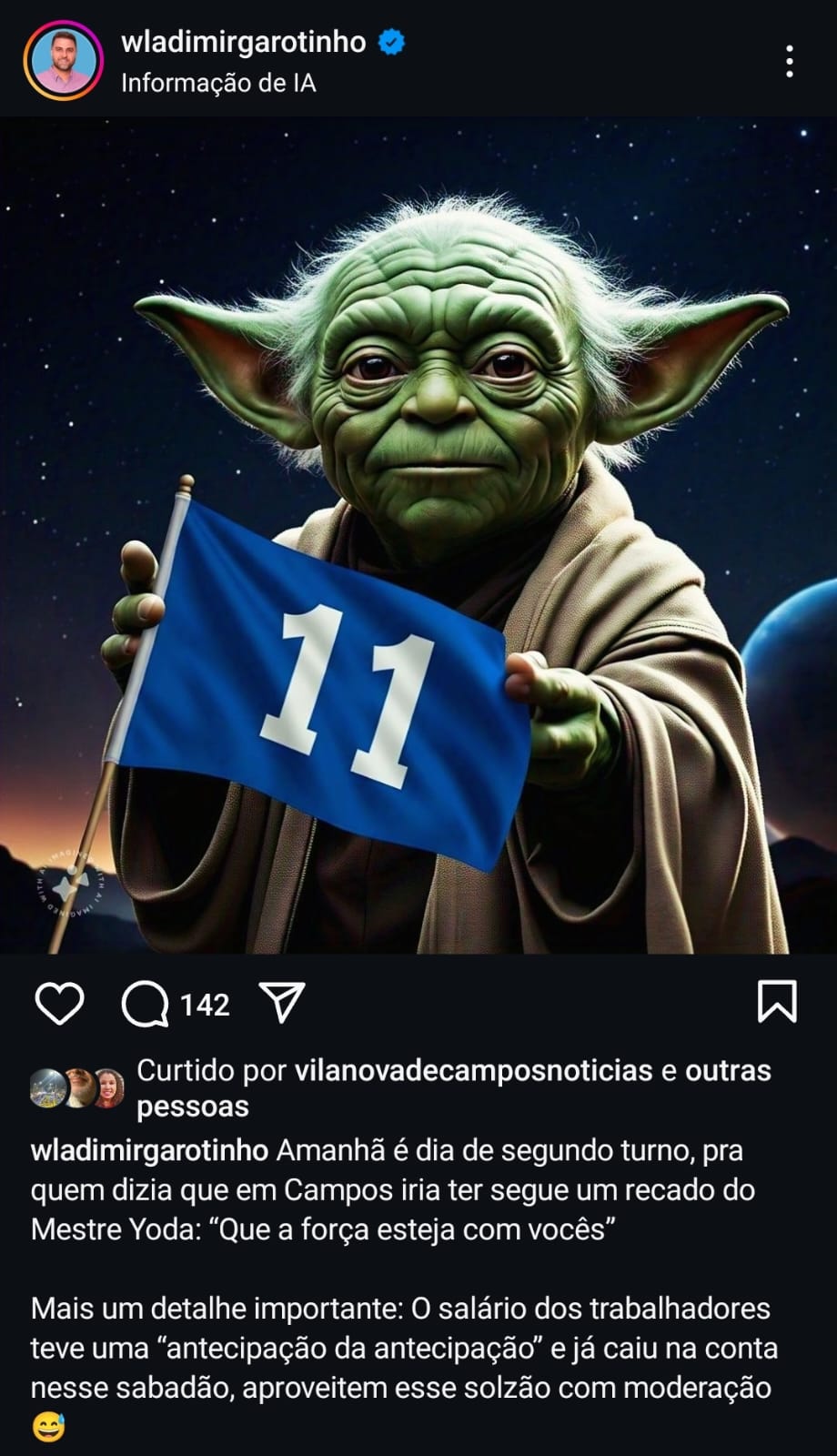
Task: Open the comments bubble icon
Action: click(x=146, y=1005)
